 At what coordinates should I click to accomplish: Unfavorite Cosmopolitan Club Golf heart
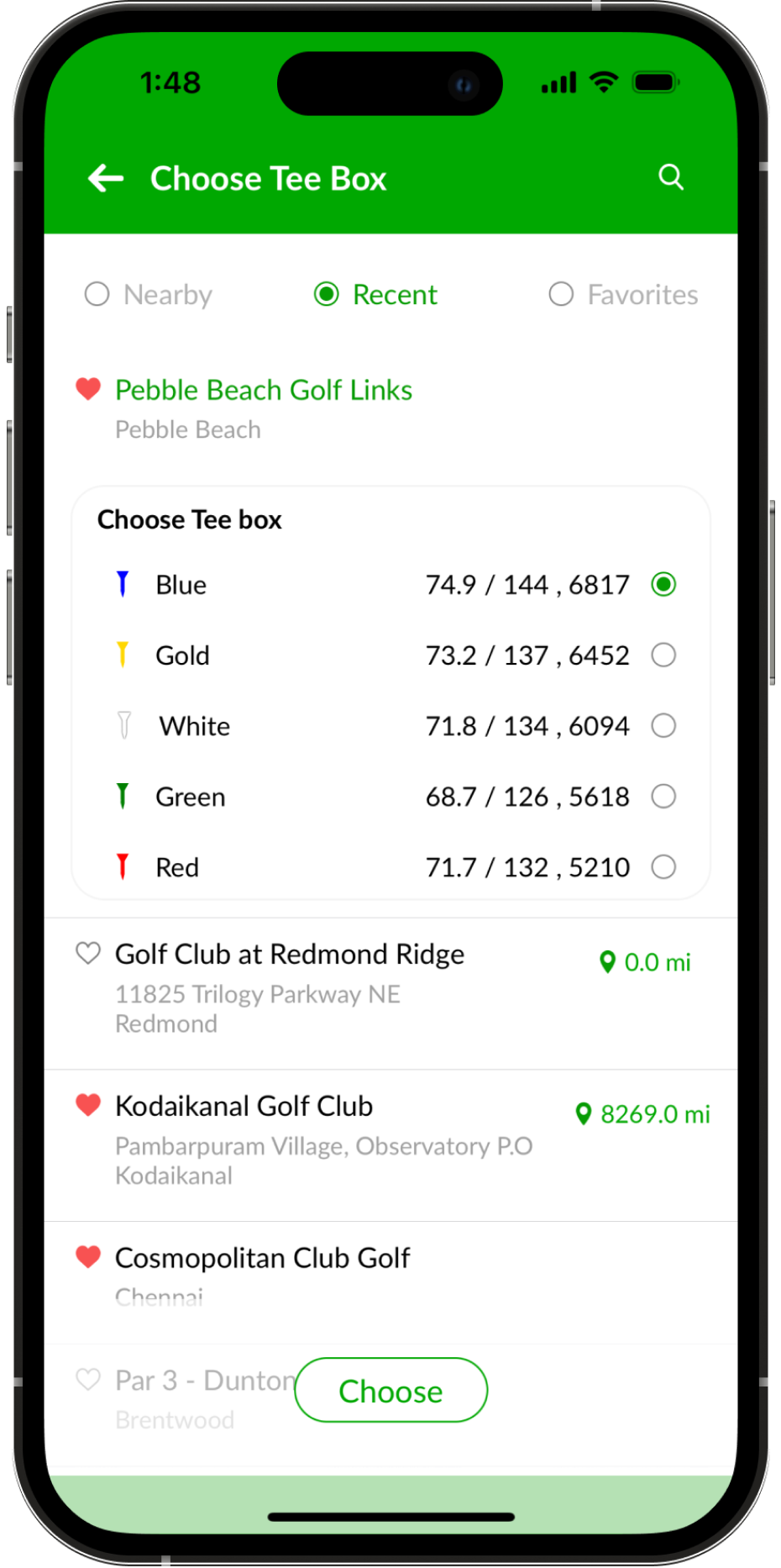(x=88, y=1257)
